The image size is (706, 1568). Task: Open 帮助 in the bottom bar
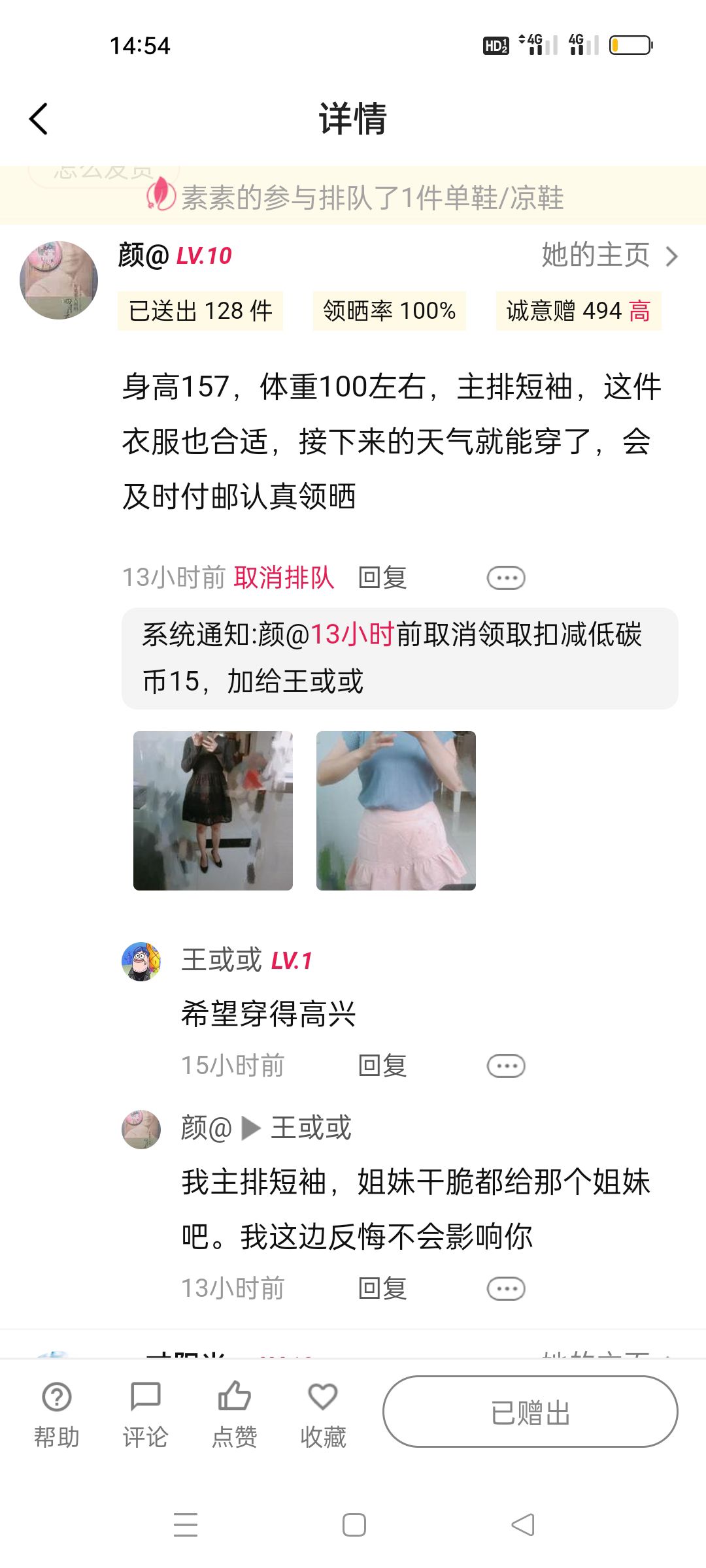[x=57, y=1411]
